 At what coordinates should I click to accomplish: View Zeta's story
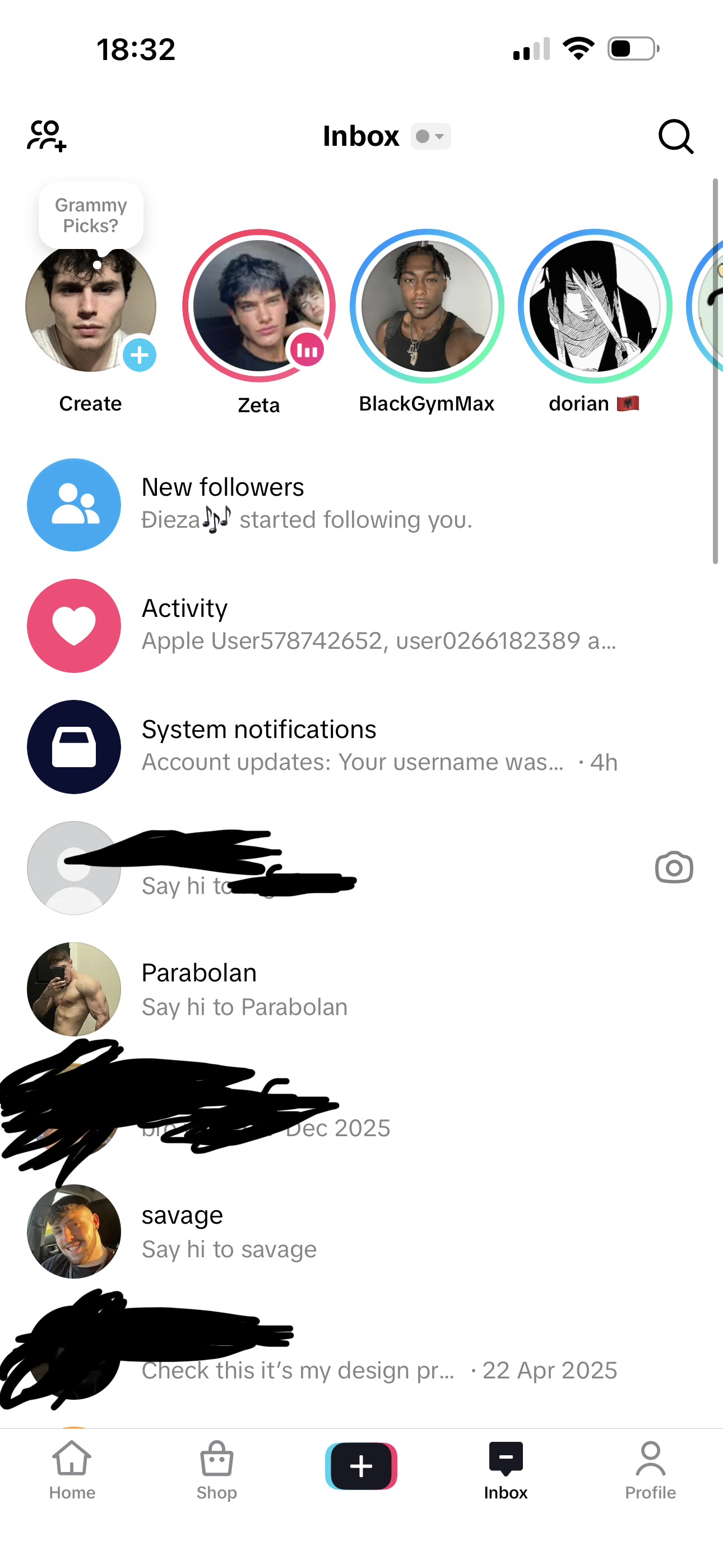[x=258, y=306]
